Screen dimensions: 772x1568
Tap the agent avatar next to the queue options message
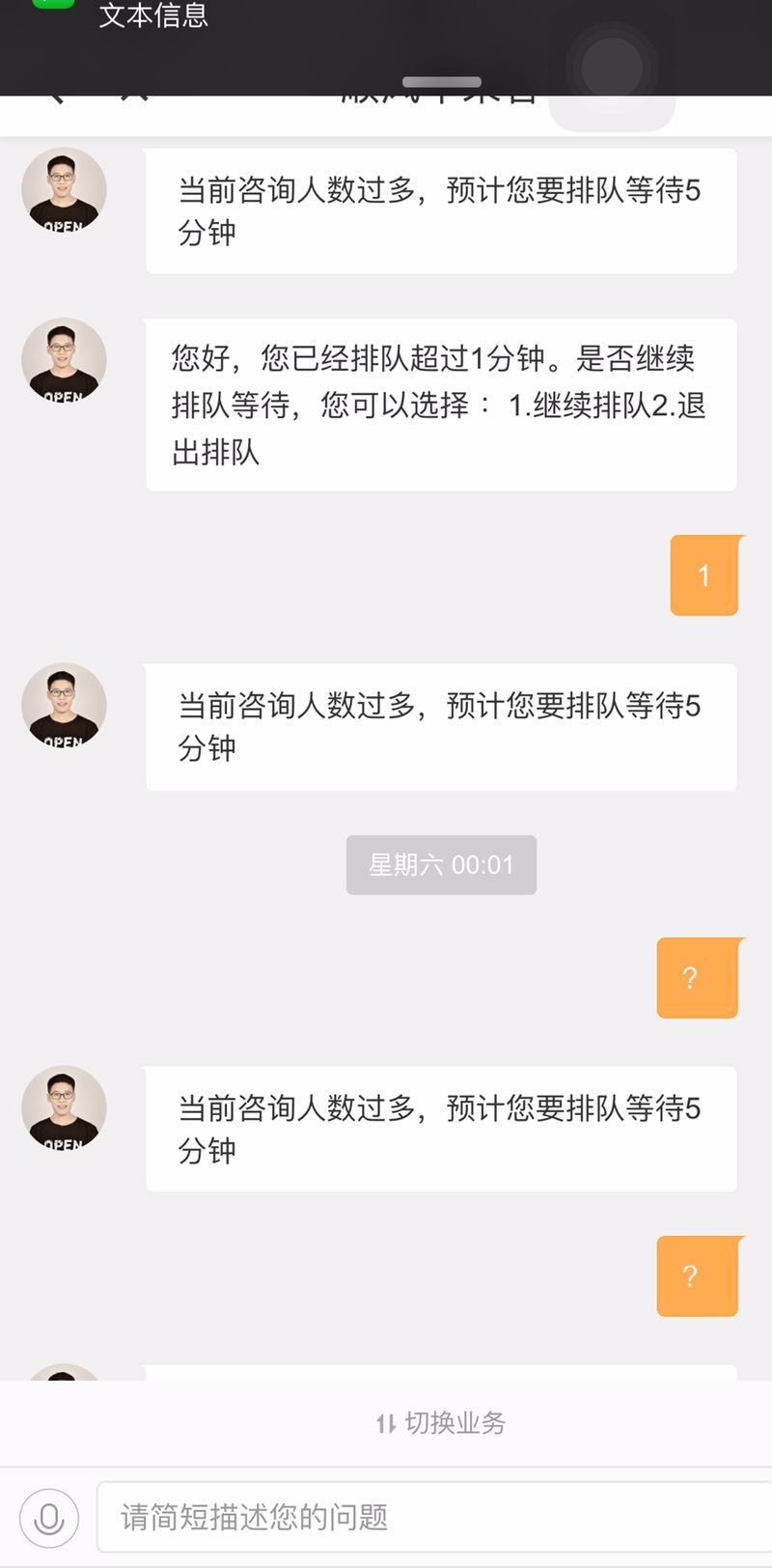63,359
